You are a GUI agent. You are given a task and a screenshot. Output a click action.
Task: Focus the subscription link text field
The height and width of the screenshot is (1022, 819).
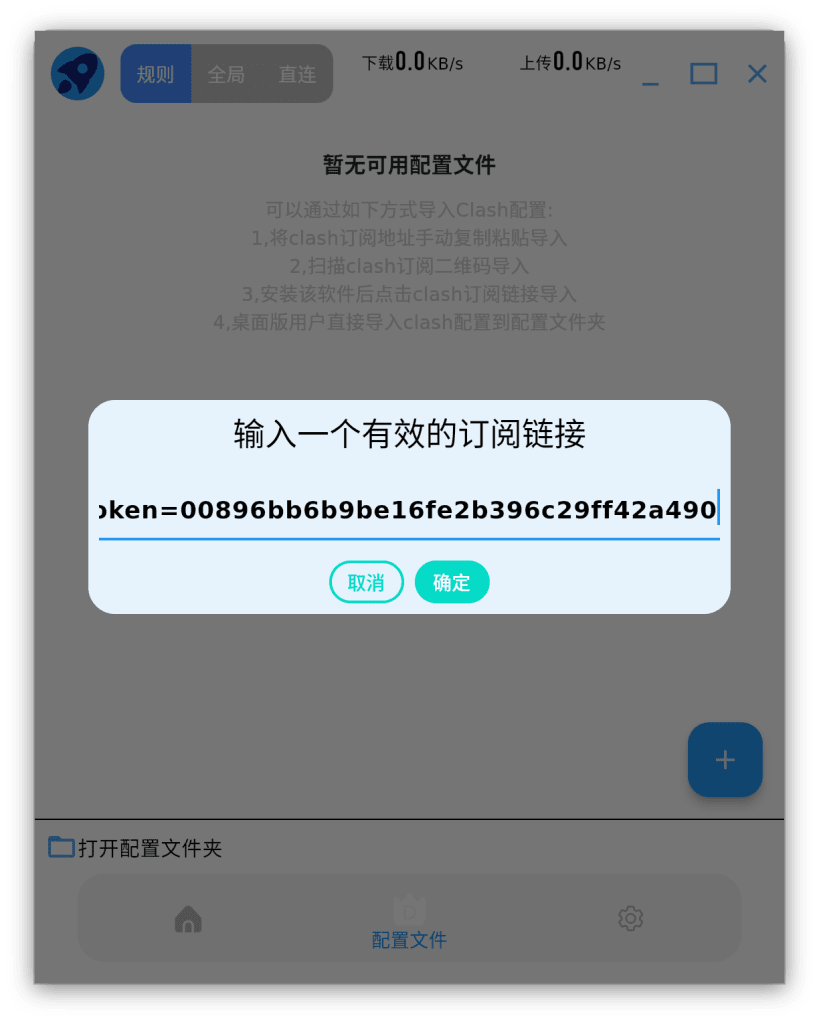(408, 511)
